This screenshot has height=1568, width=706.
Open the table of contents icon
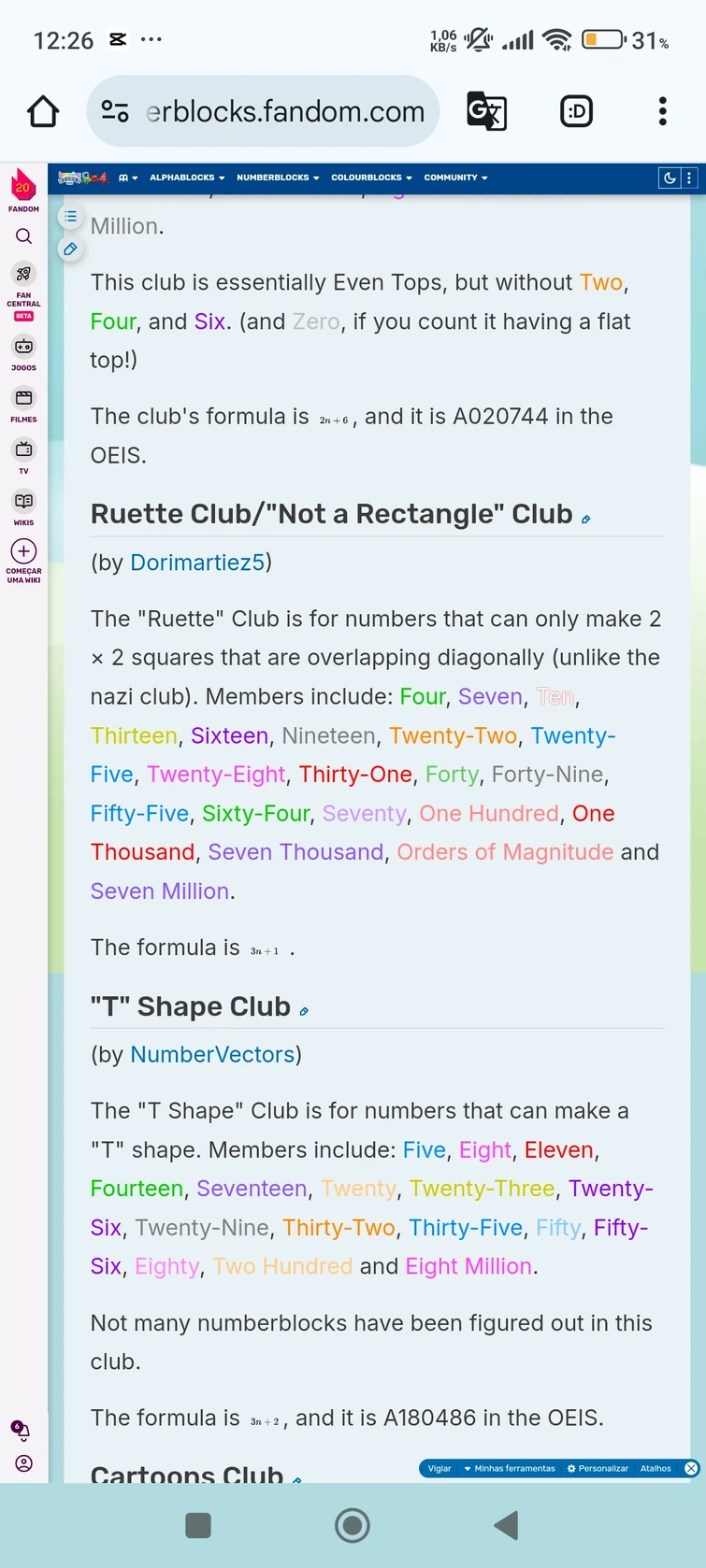coord(70,216)
